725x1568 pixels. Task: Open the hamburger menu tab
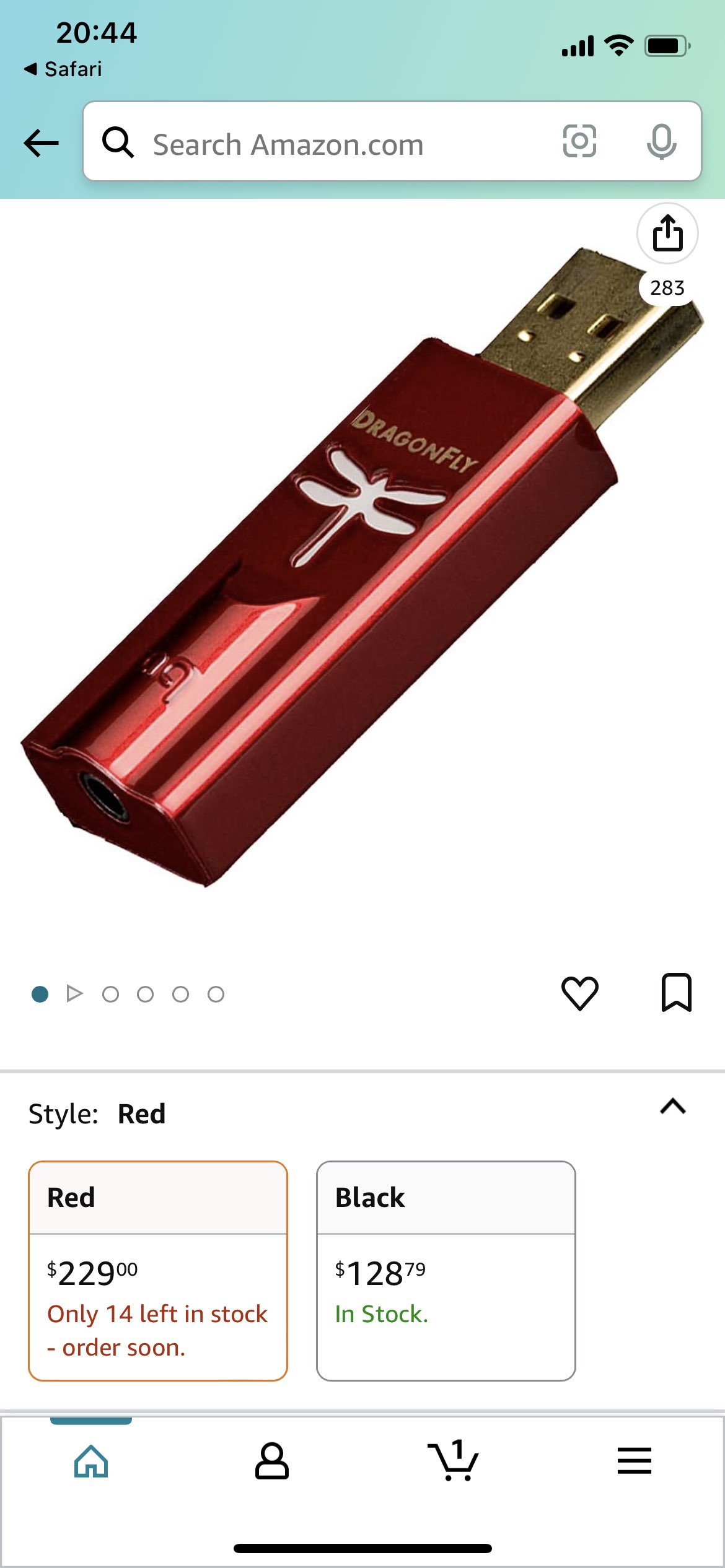[634, 1461]
